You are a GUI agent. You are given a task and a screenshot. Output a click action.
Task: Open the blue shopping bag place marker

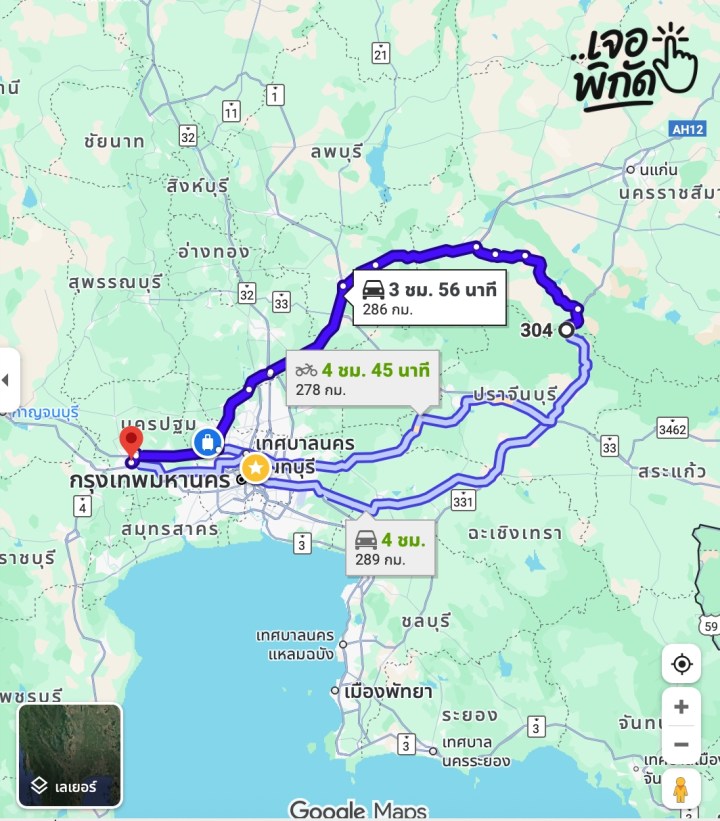[x=207, y=441]
